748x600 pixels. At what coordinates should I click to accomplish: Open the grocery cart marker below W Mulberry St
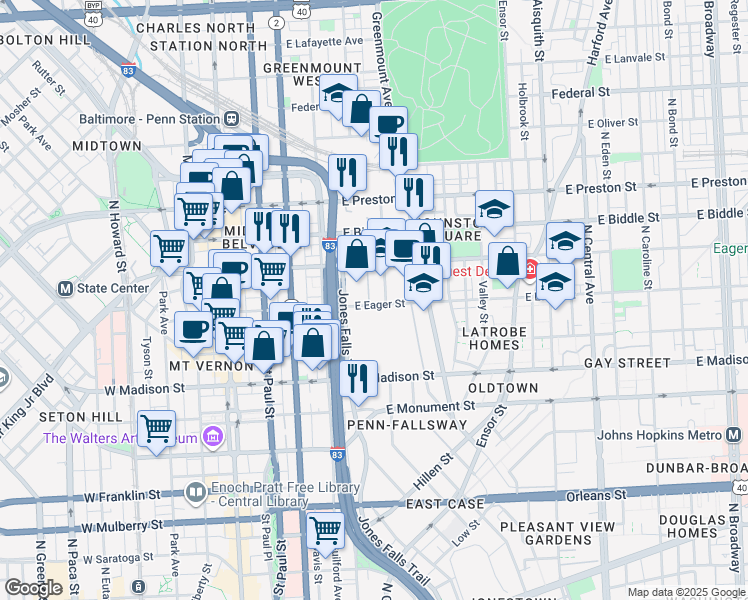pos(325,533)
